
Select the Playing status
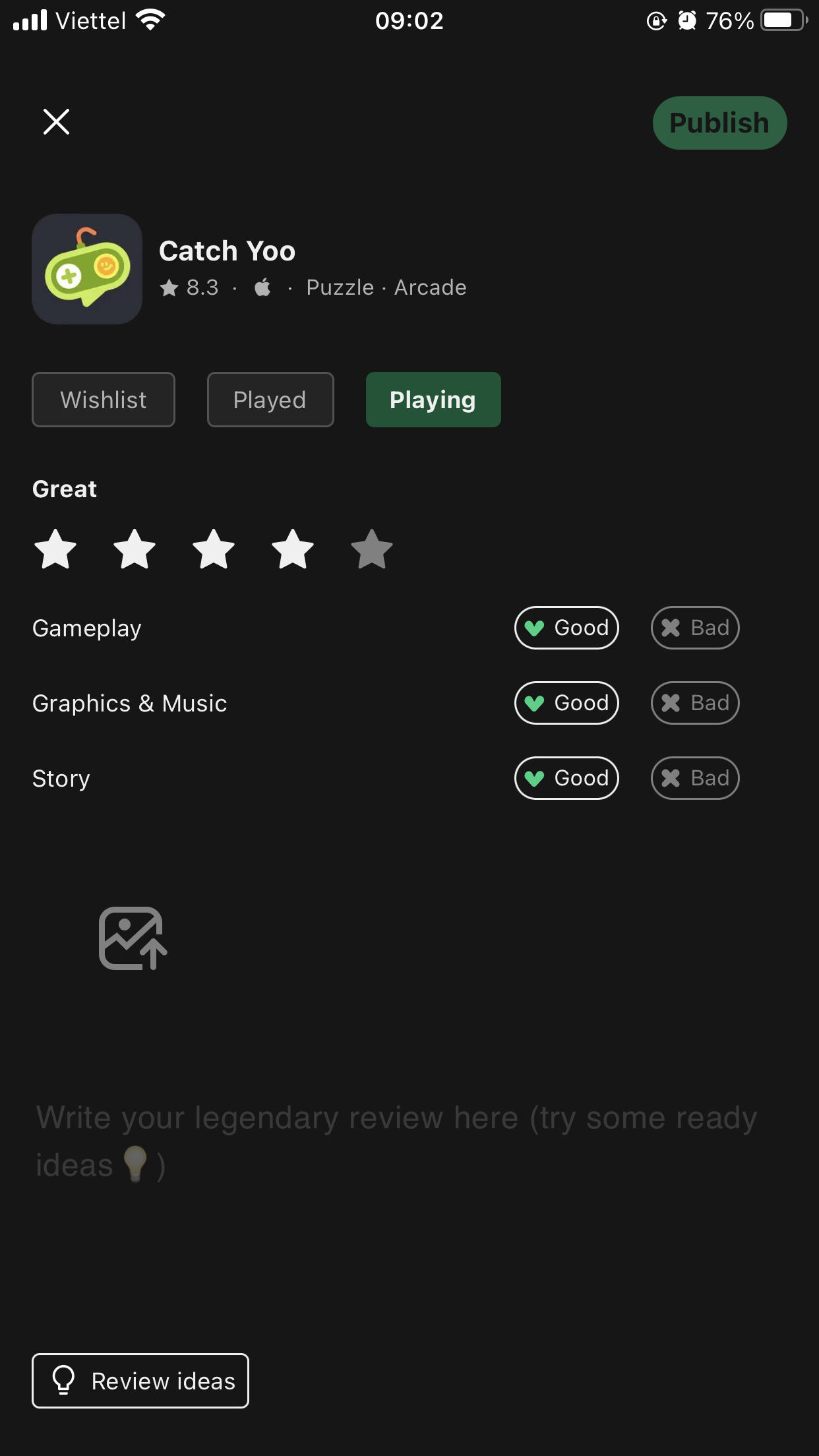433,400
